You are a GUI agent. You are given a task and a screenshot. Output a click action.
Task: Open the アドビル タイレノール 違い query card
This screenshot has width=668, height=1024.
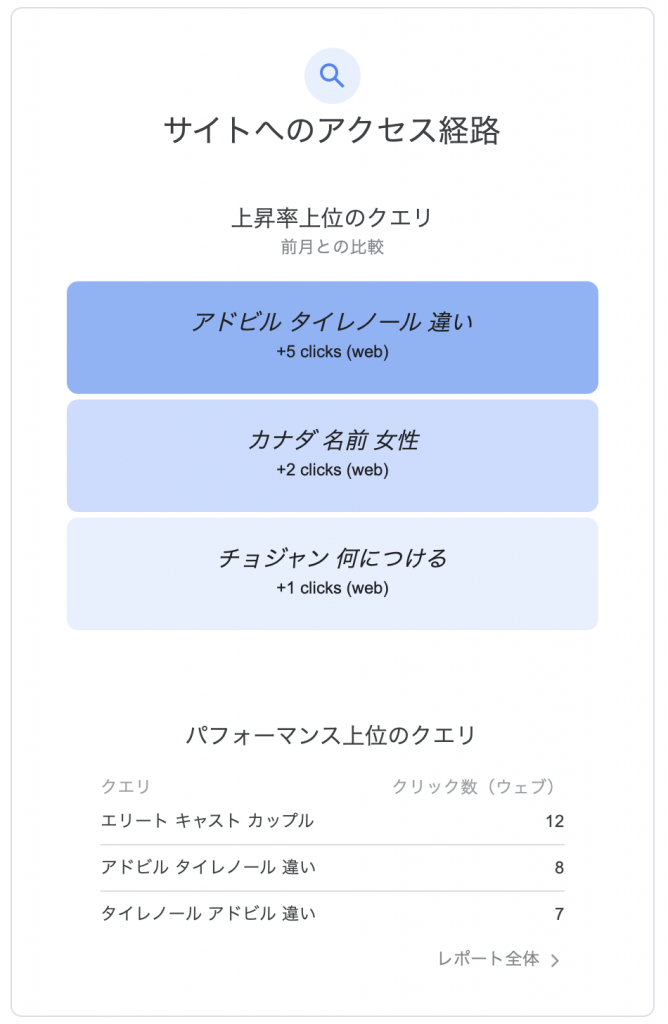click(x=332, y=337)
